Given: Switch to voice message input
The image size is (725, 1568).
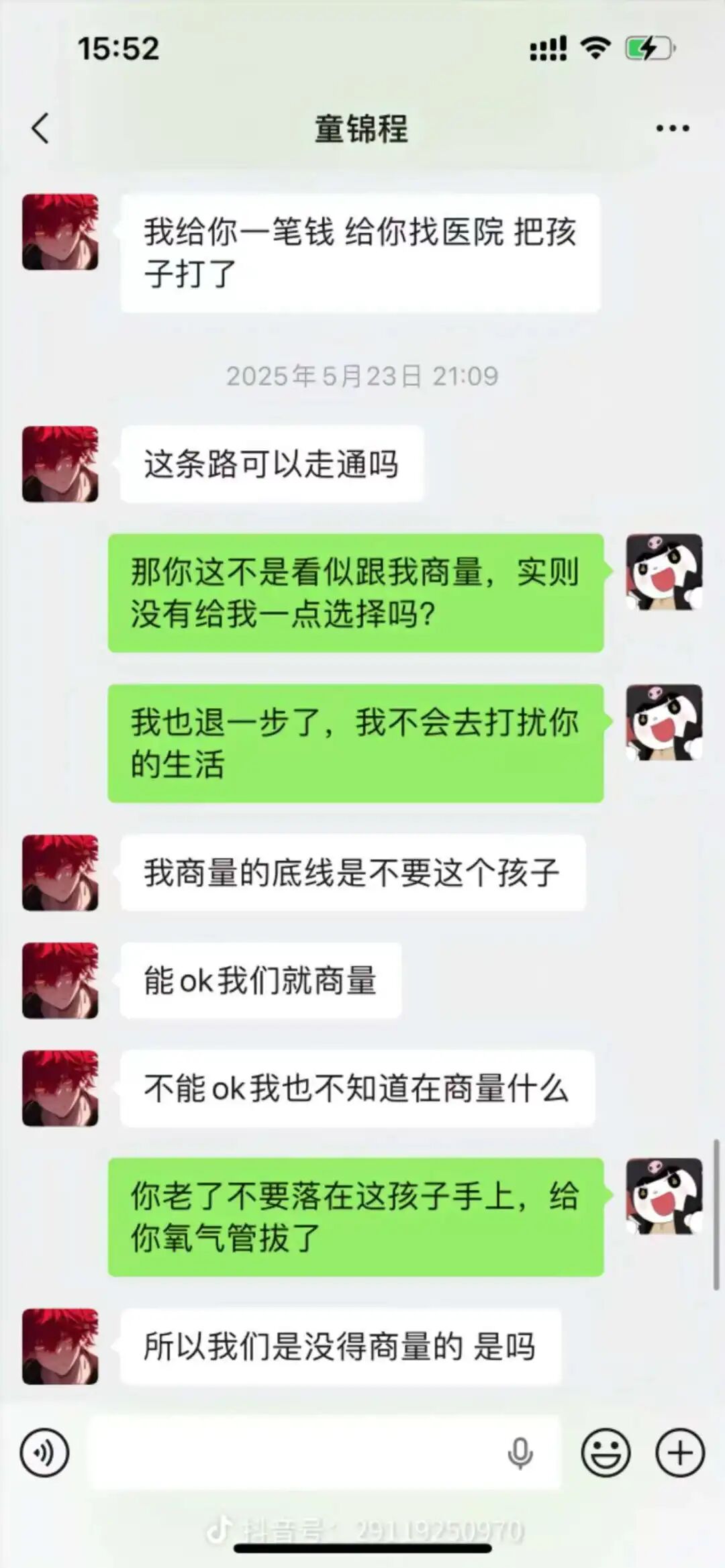Looking at the screenshot, I should 44,1453.
